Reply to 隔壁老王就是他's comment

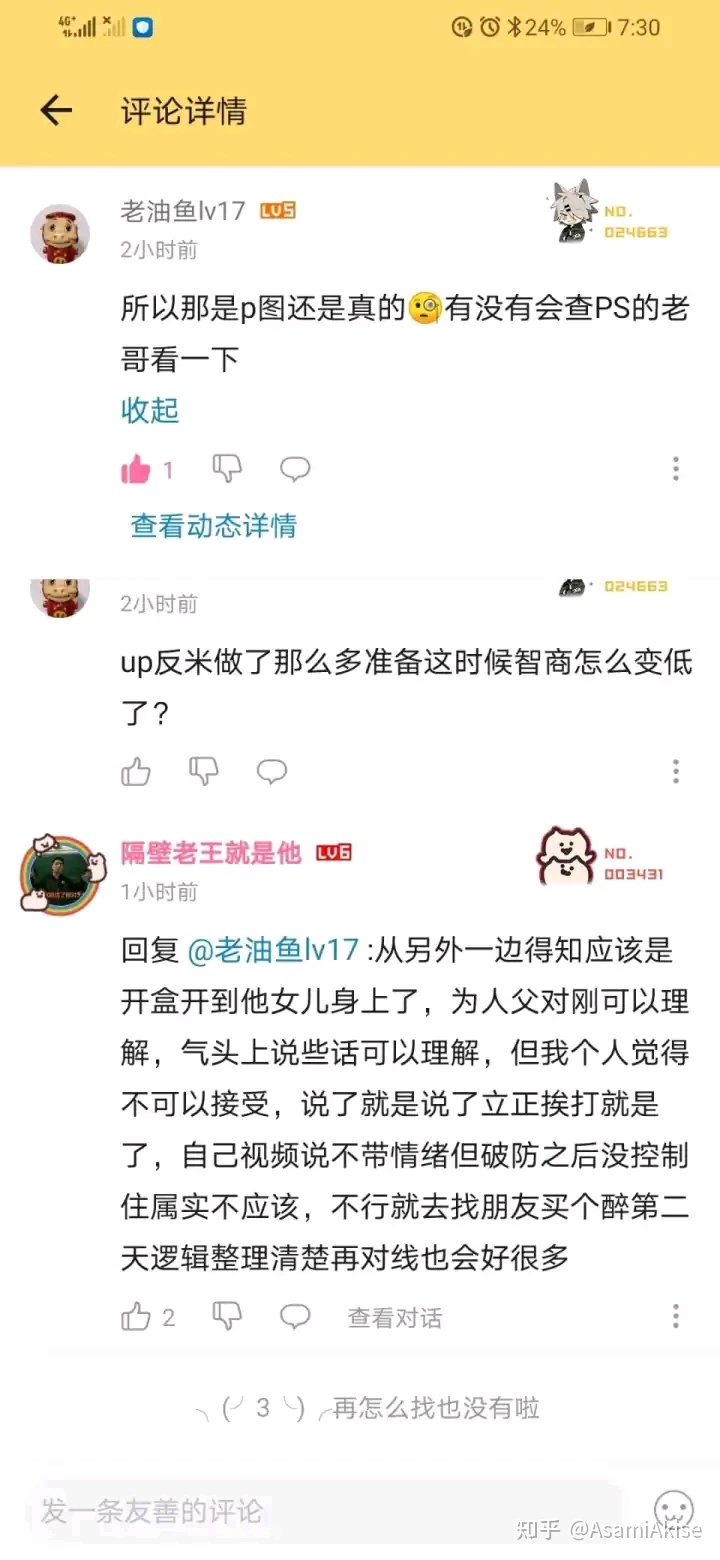tap(294, 1317)
